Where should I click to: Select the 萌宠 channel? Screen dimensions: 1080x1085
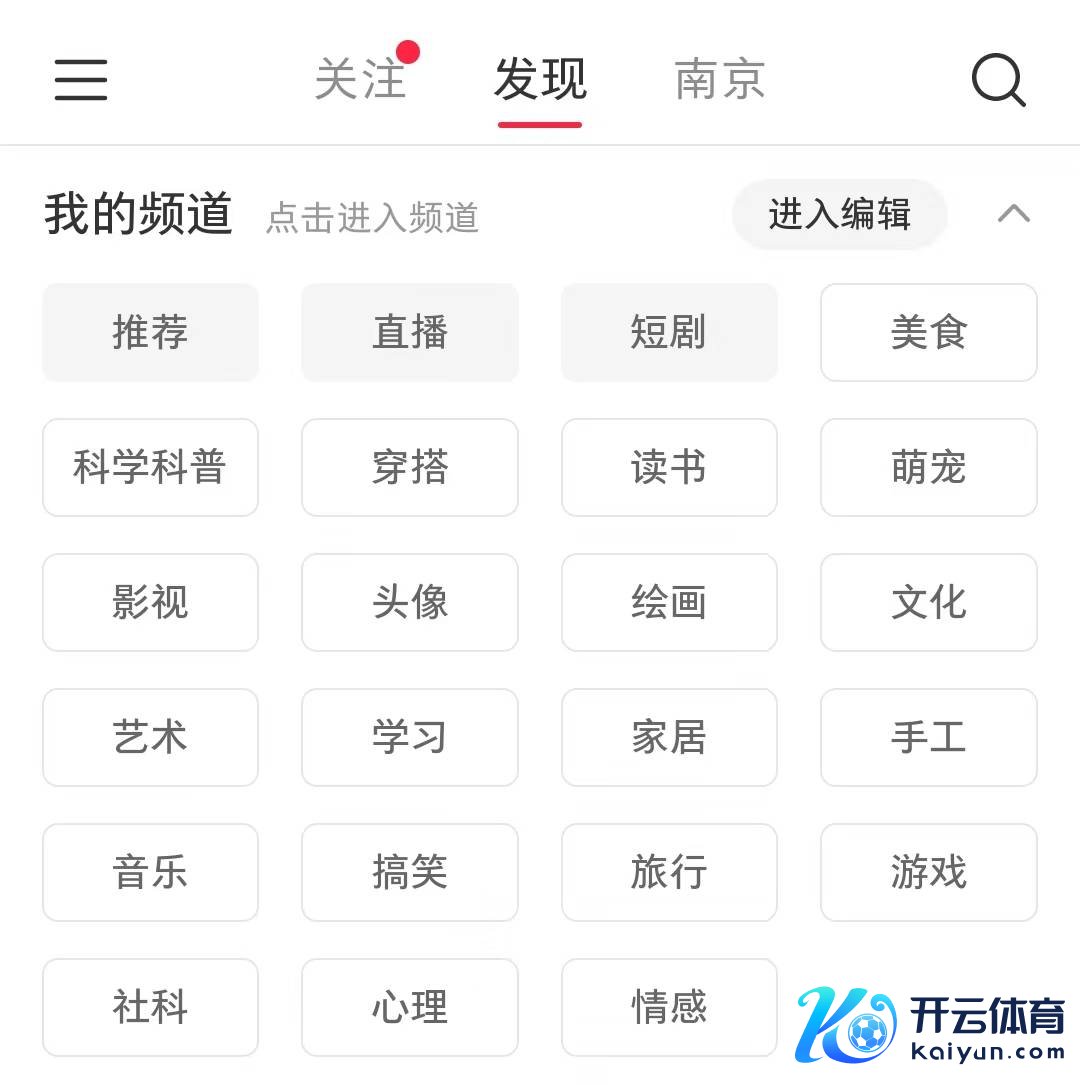click(x=929, y=467)
